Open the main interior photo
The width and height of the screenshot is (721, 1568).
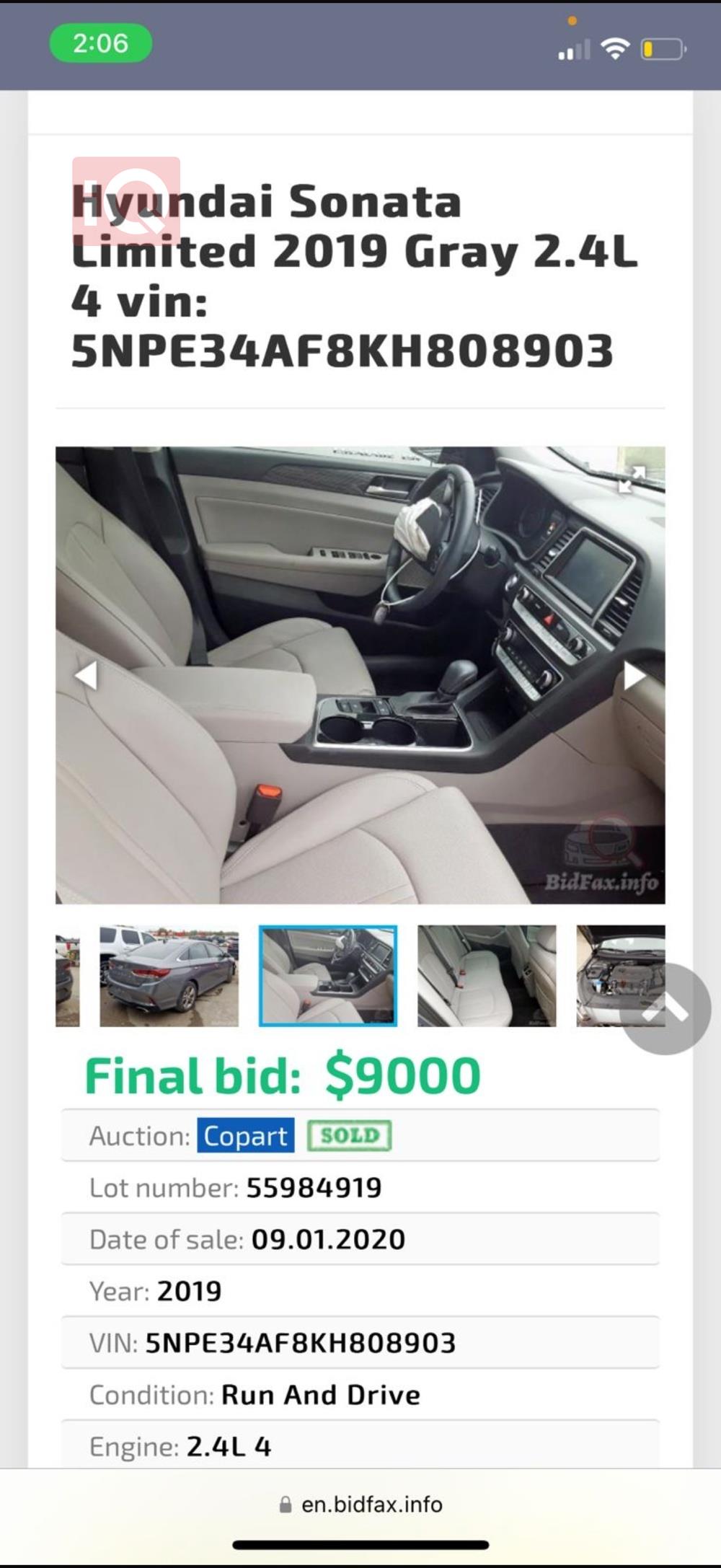(x=360, y=675)
